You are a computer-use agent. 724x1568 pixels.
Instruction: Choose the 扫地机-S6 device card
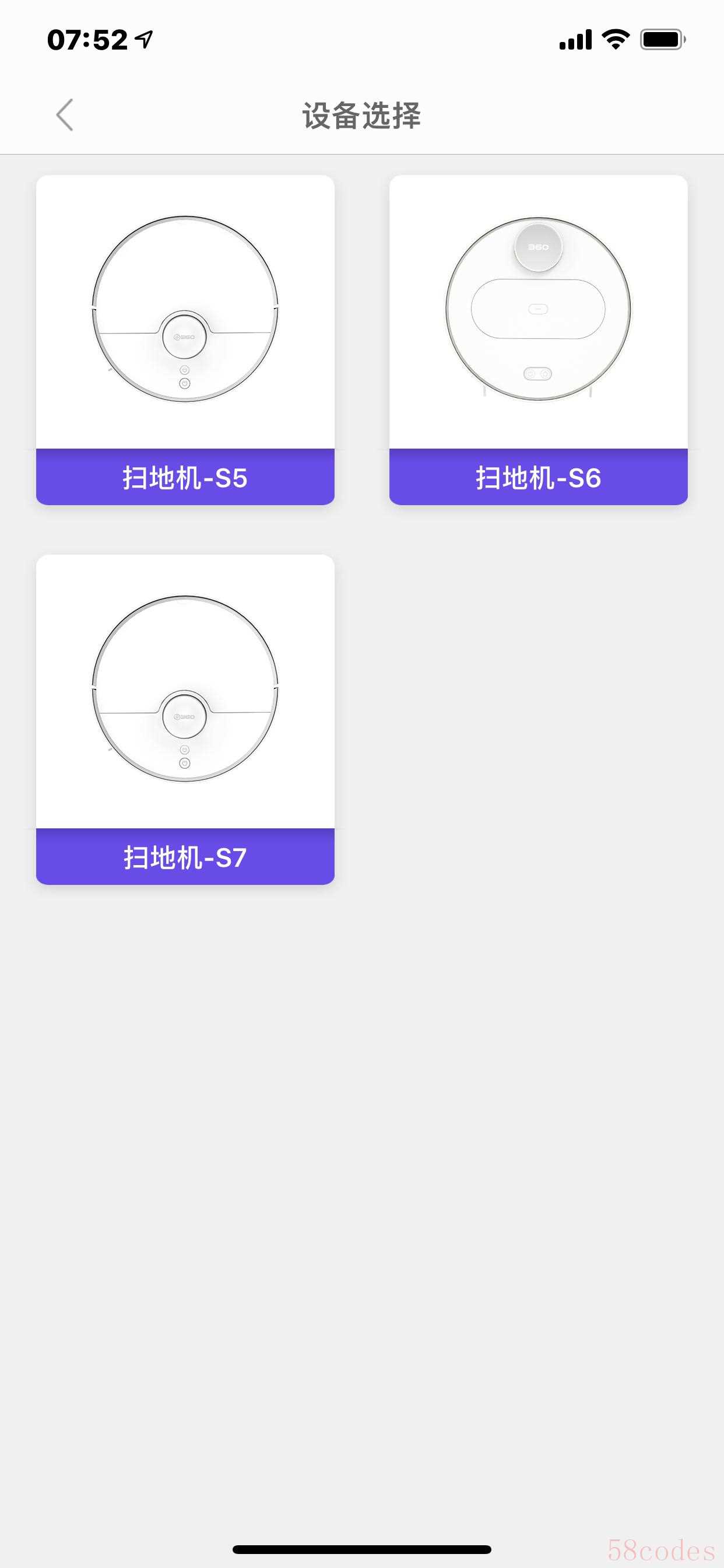coord(538,339)
